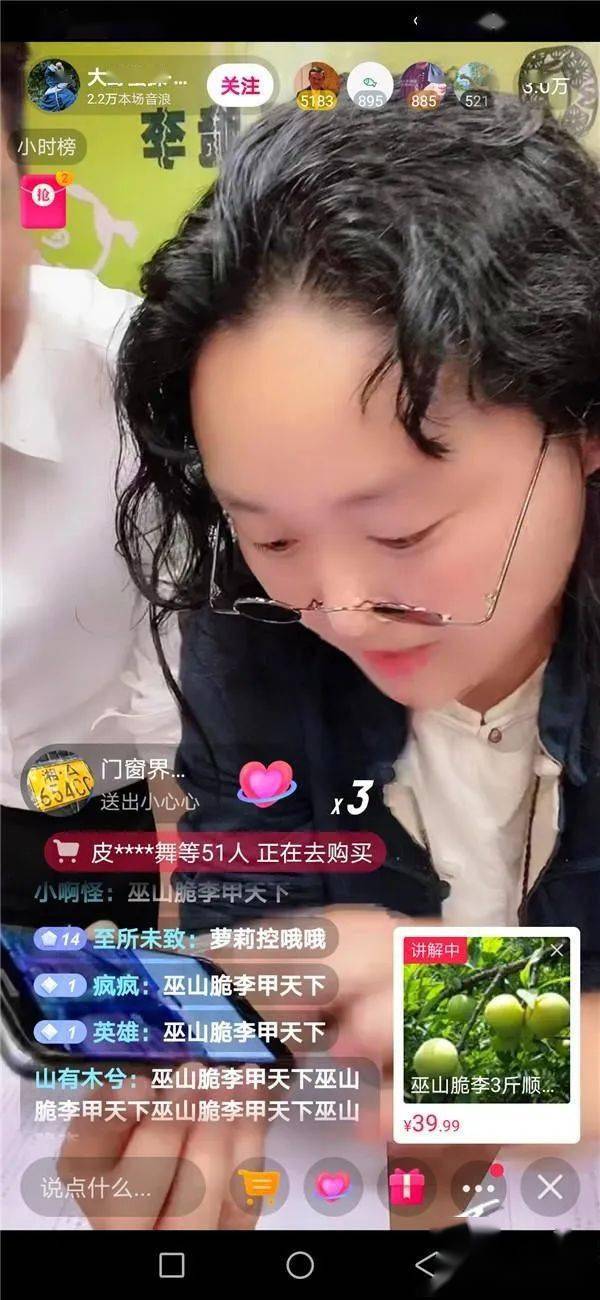Image resolution: width=600 pixels, height=1300 pixels.
Task: Open the more options menu
Action: click(478, 1187)
